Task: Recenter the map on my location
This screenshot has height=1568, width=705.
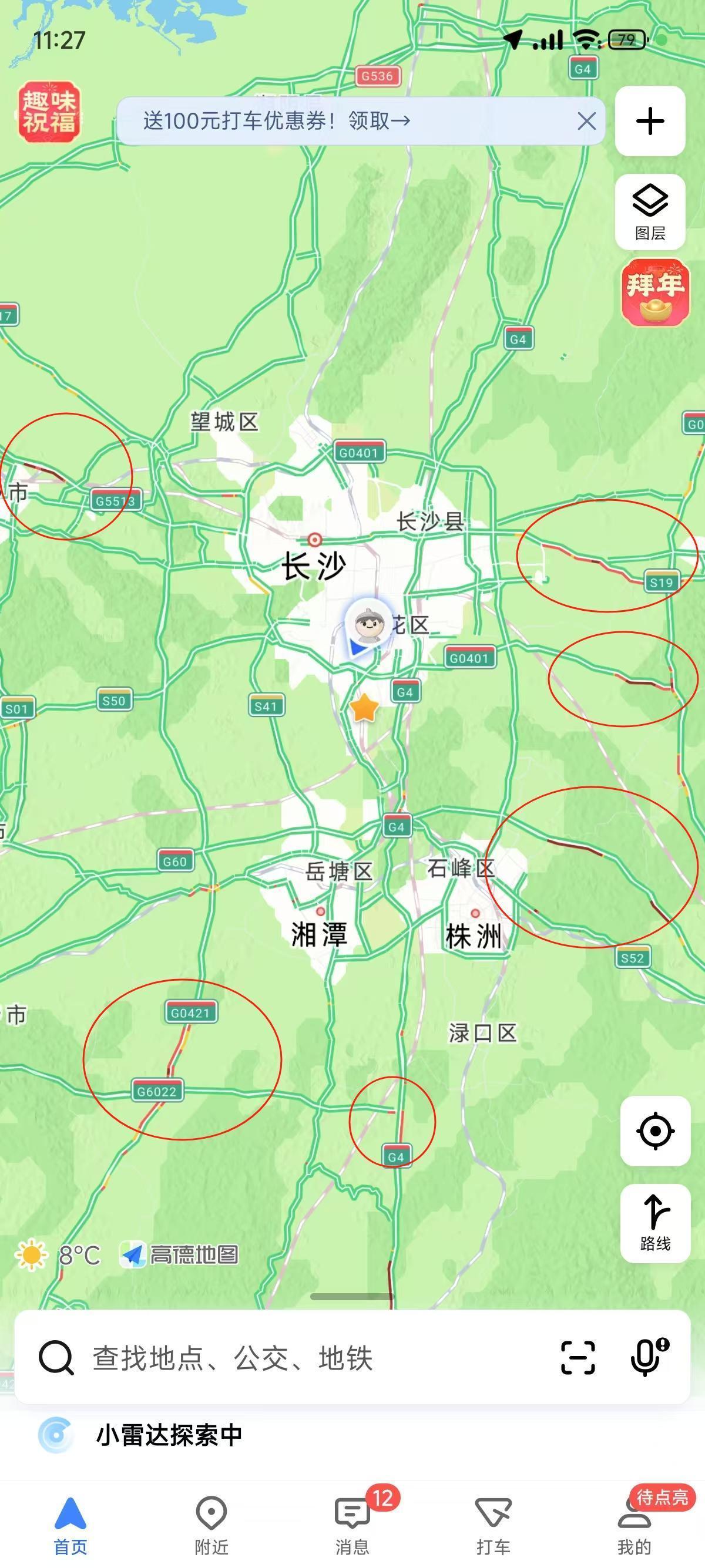Action: coord(655,1131)
